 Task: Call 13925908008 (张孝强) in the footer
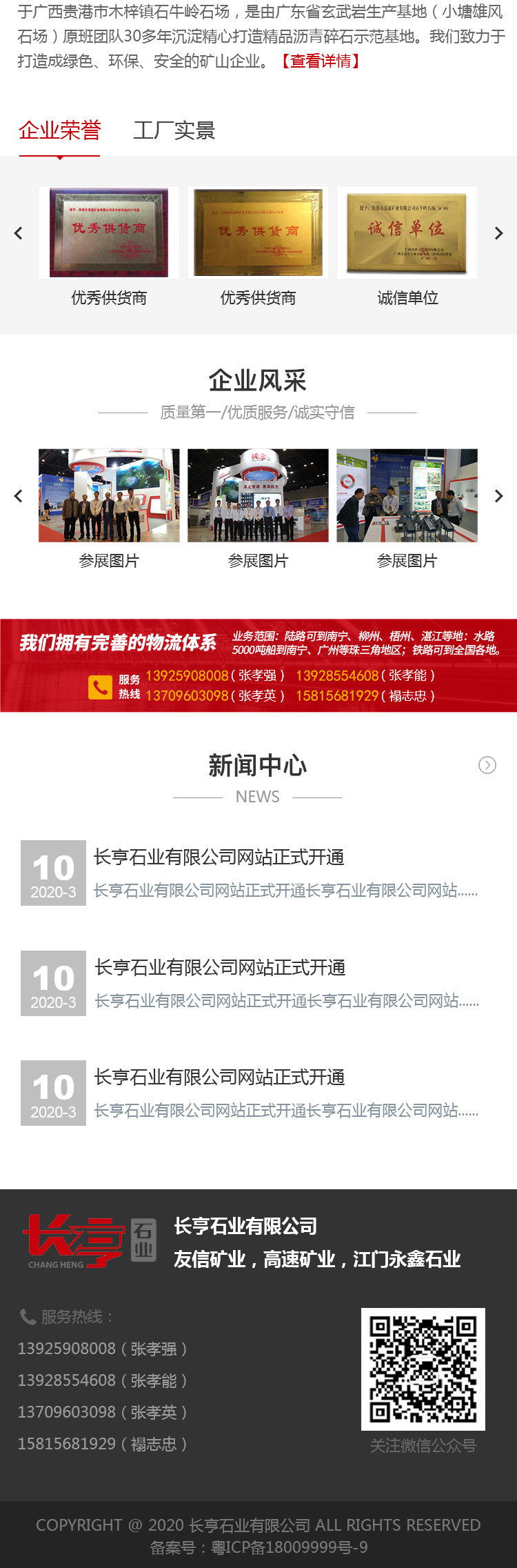tap(102, 1349)
